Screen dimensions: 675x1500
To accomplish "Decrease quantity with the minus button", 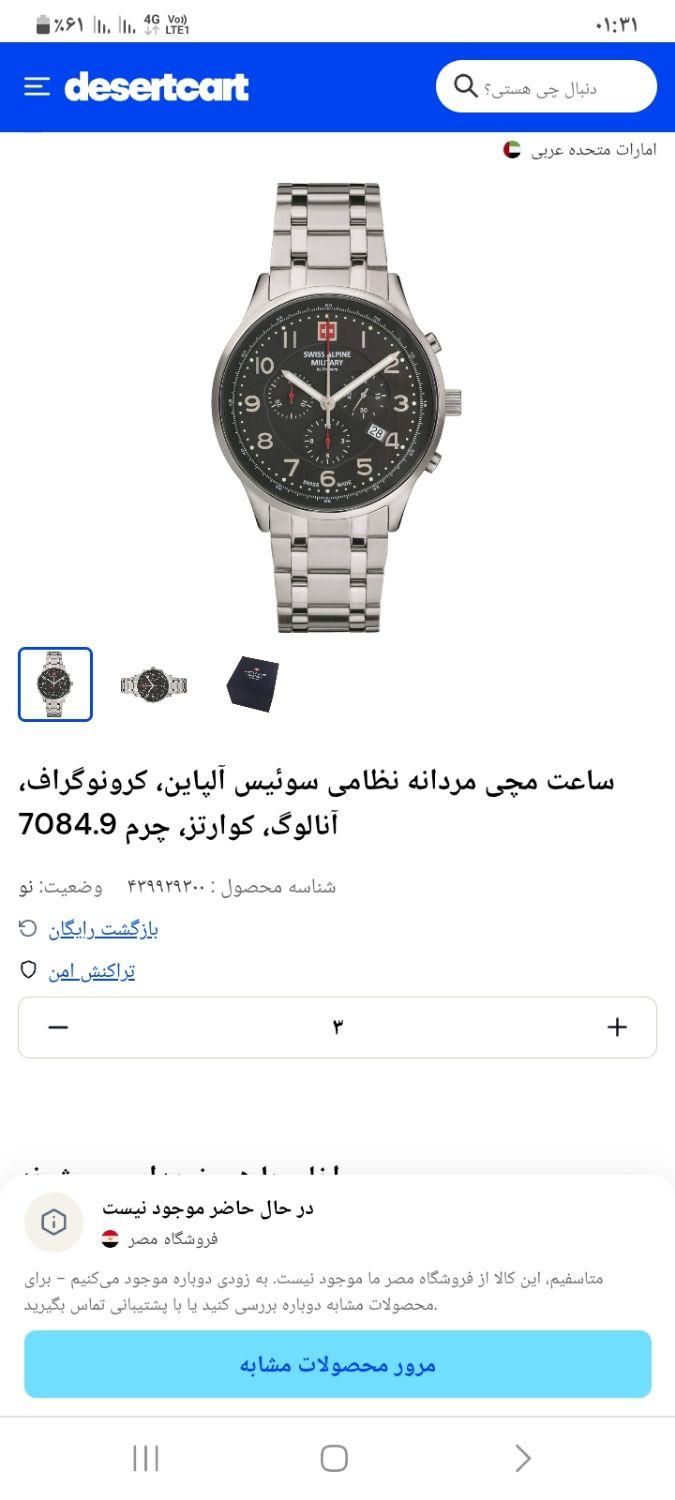I will tap(58, 1027).
